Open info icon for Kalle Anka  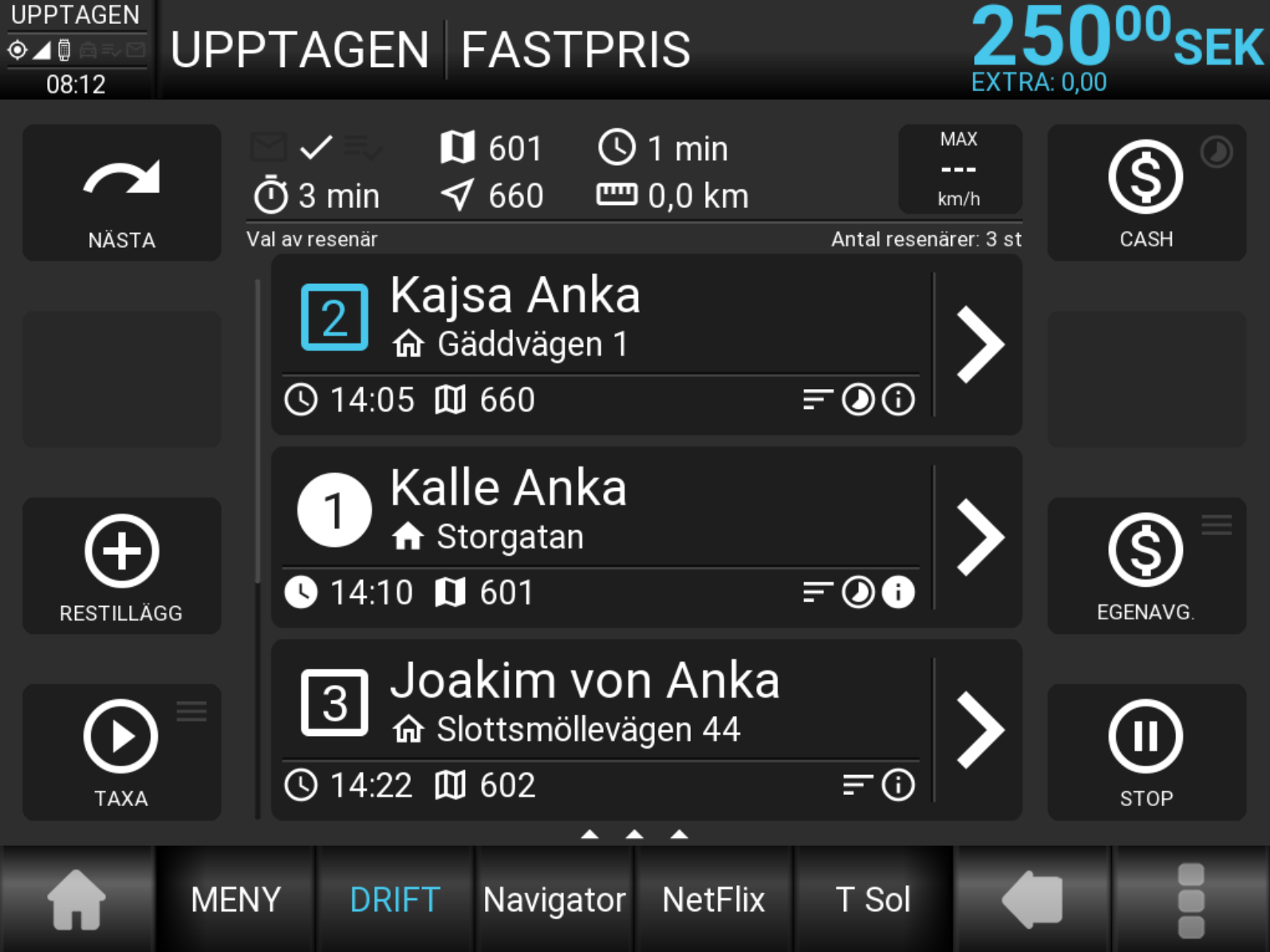pyautogui.click(x=898, y=592)
